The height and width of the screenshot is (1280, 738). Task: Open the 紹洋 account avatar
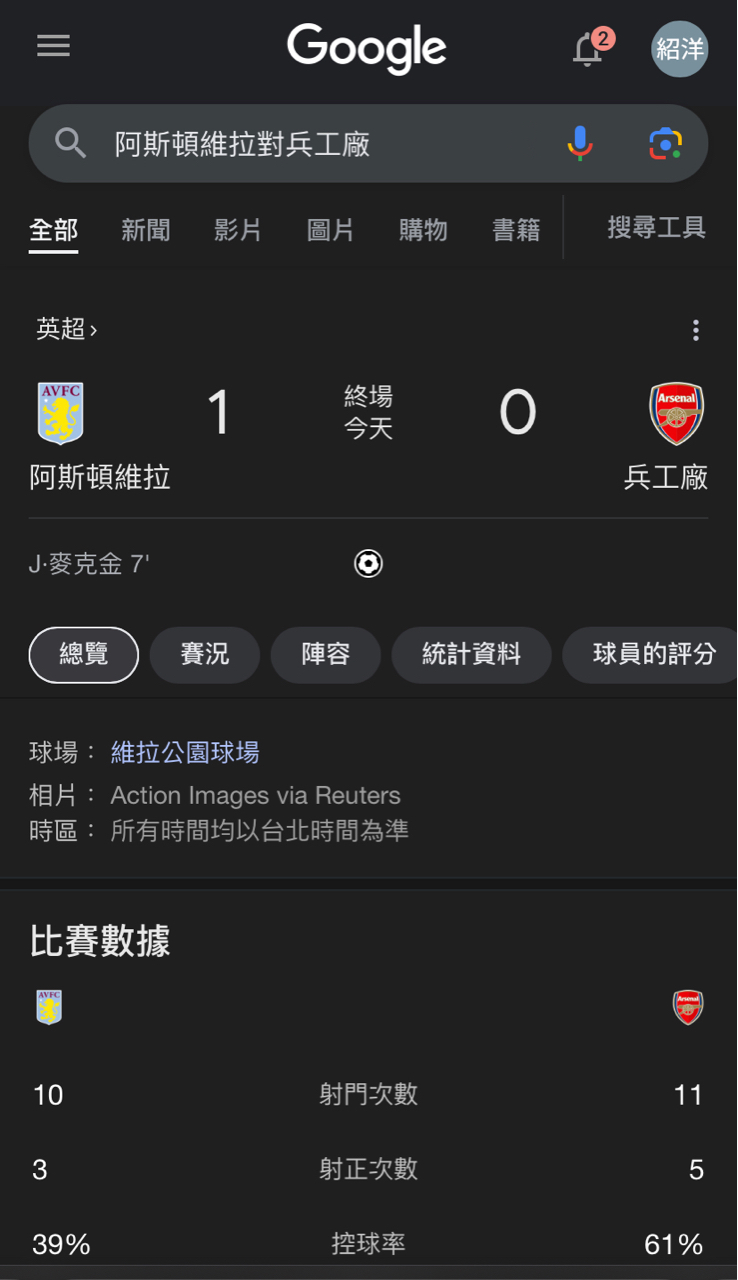click(680, 49)
